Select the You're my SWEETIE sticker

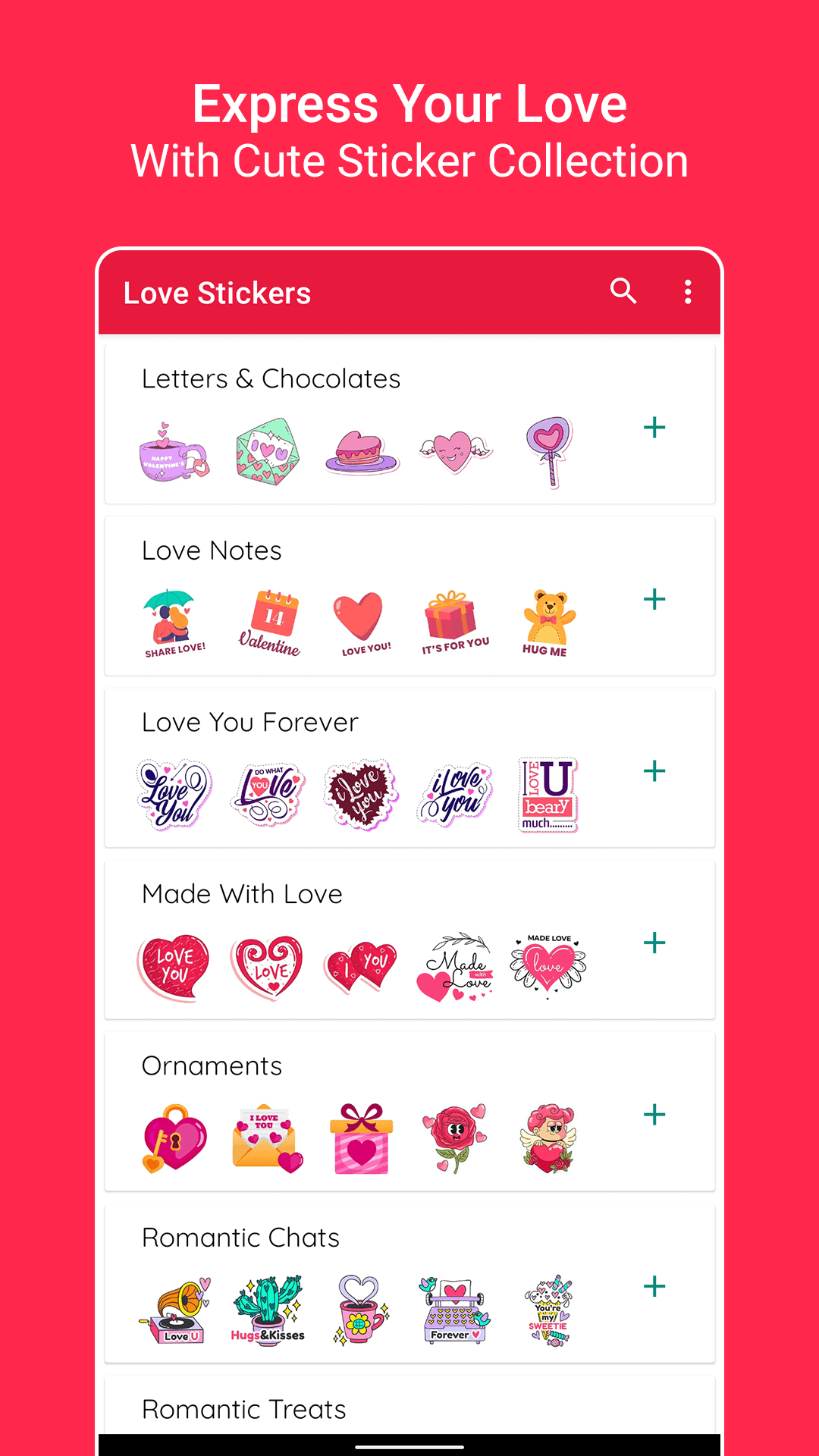point(548,1308)
